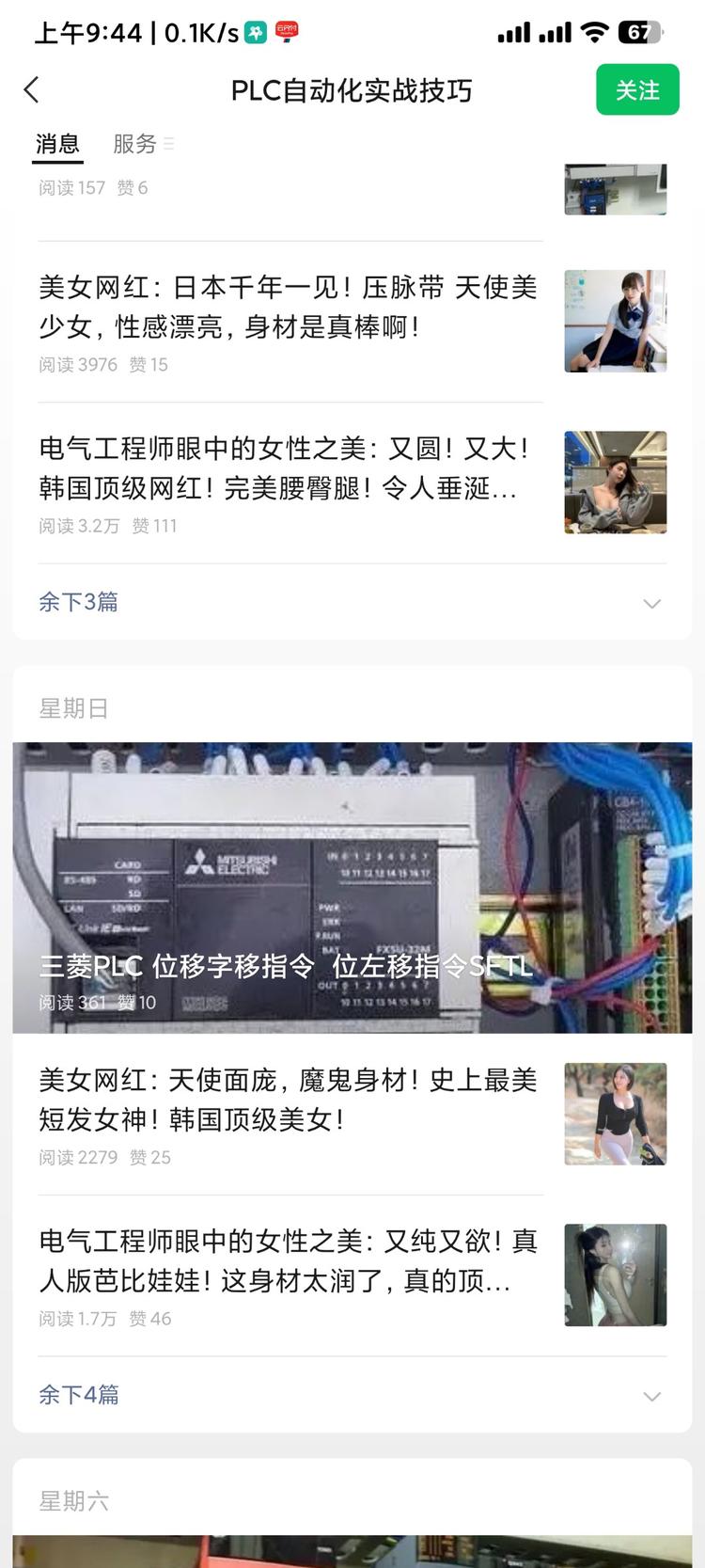
Task: Open 三菱PLC 位移字移指令 cover article
Action: (x=352, y=887)
